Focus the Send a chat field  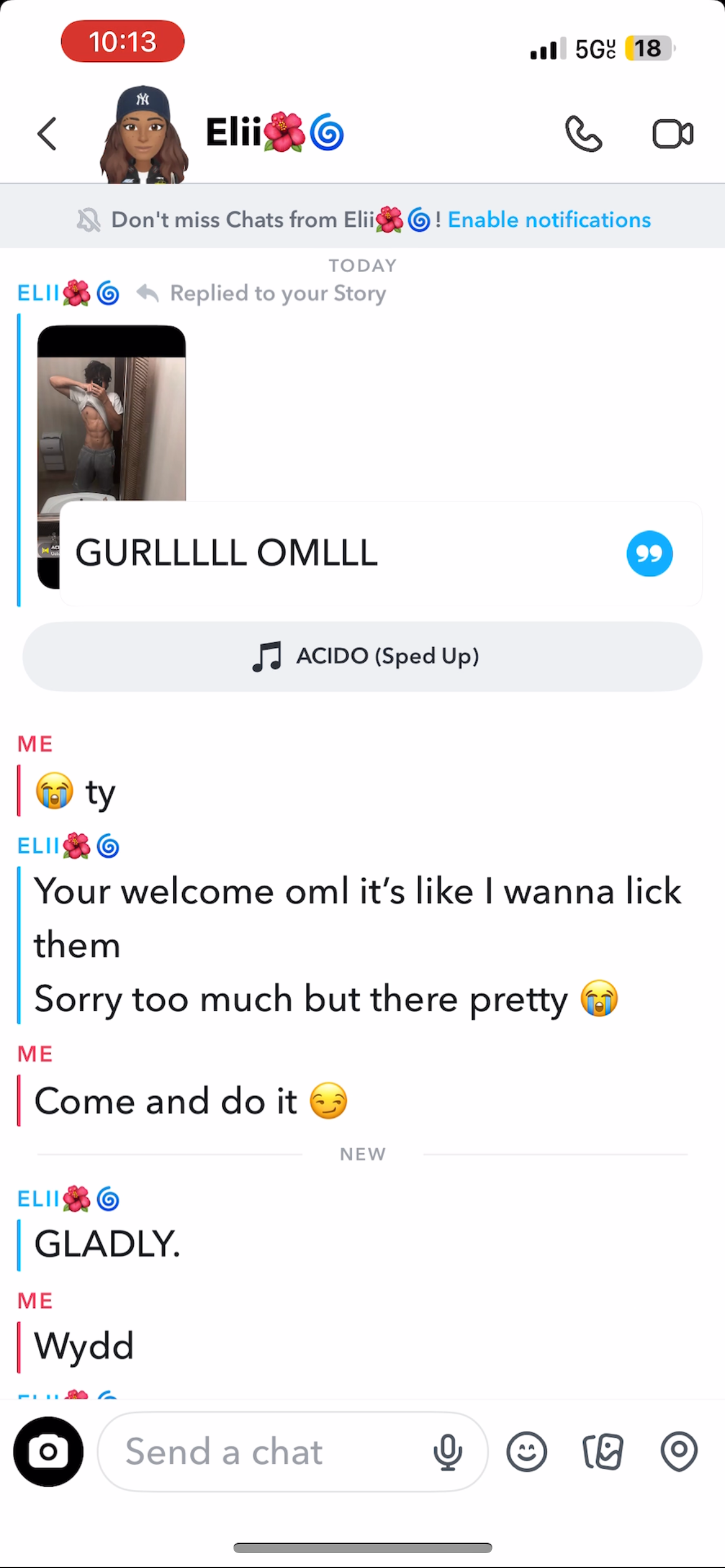pyautogui.click(x=266, y=1452)
